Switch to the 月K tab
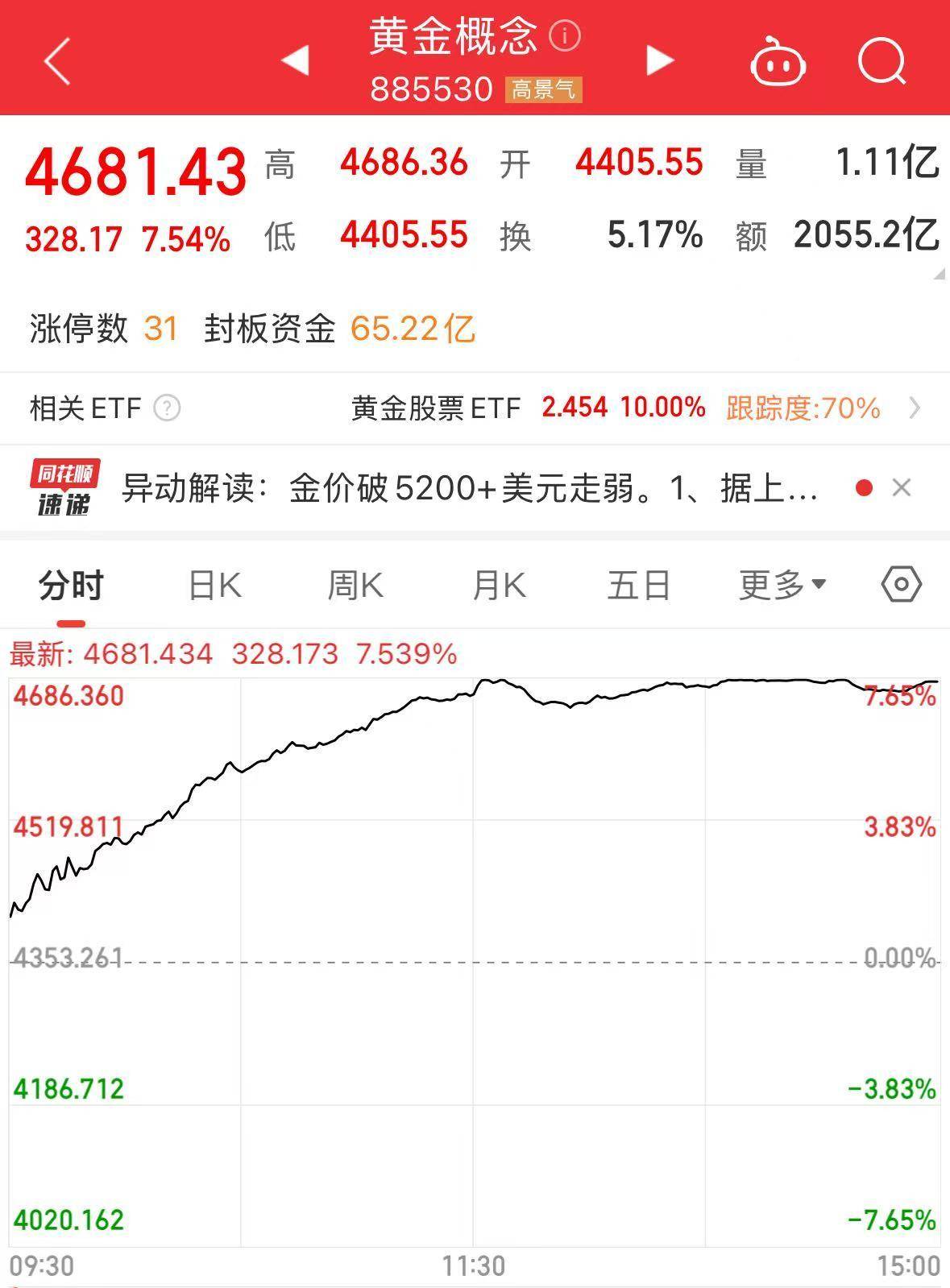This screenshot has height=1288, width=950. (499, 585)
